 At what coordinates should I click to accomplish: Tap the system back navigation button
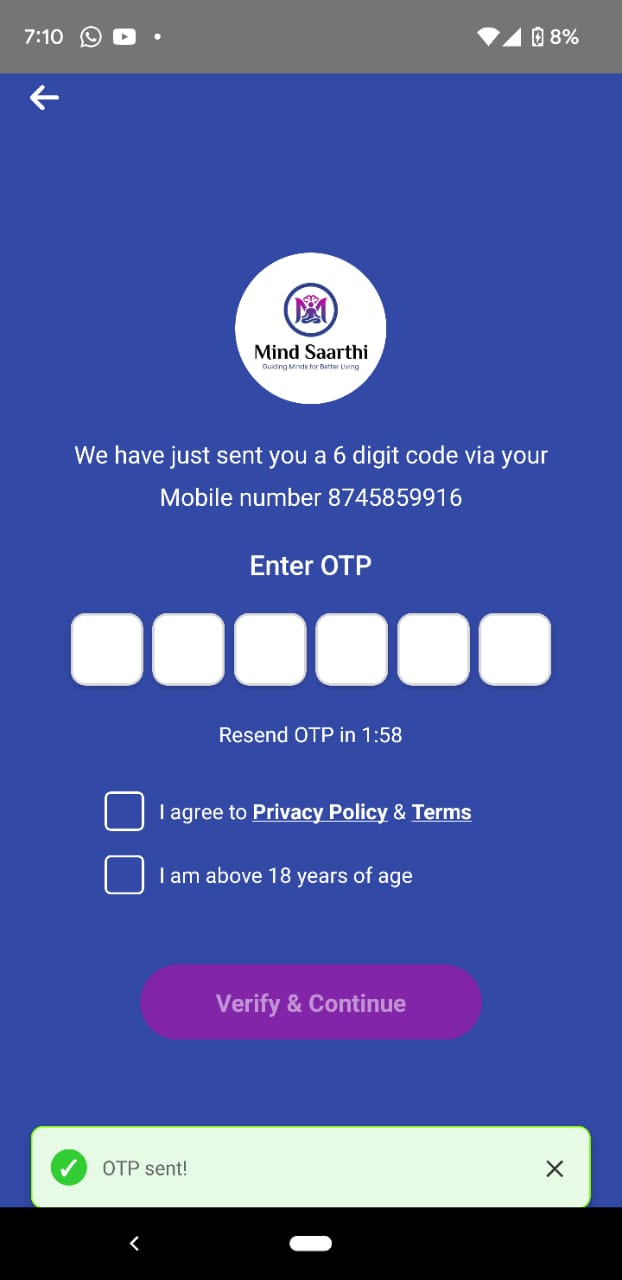coord(134,1243)
